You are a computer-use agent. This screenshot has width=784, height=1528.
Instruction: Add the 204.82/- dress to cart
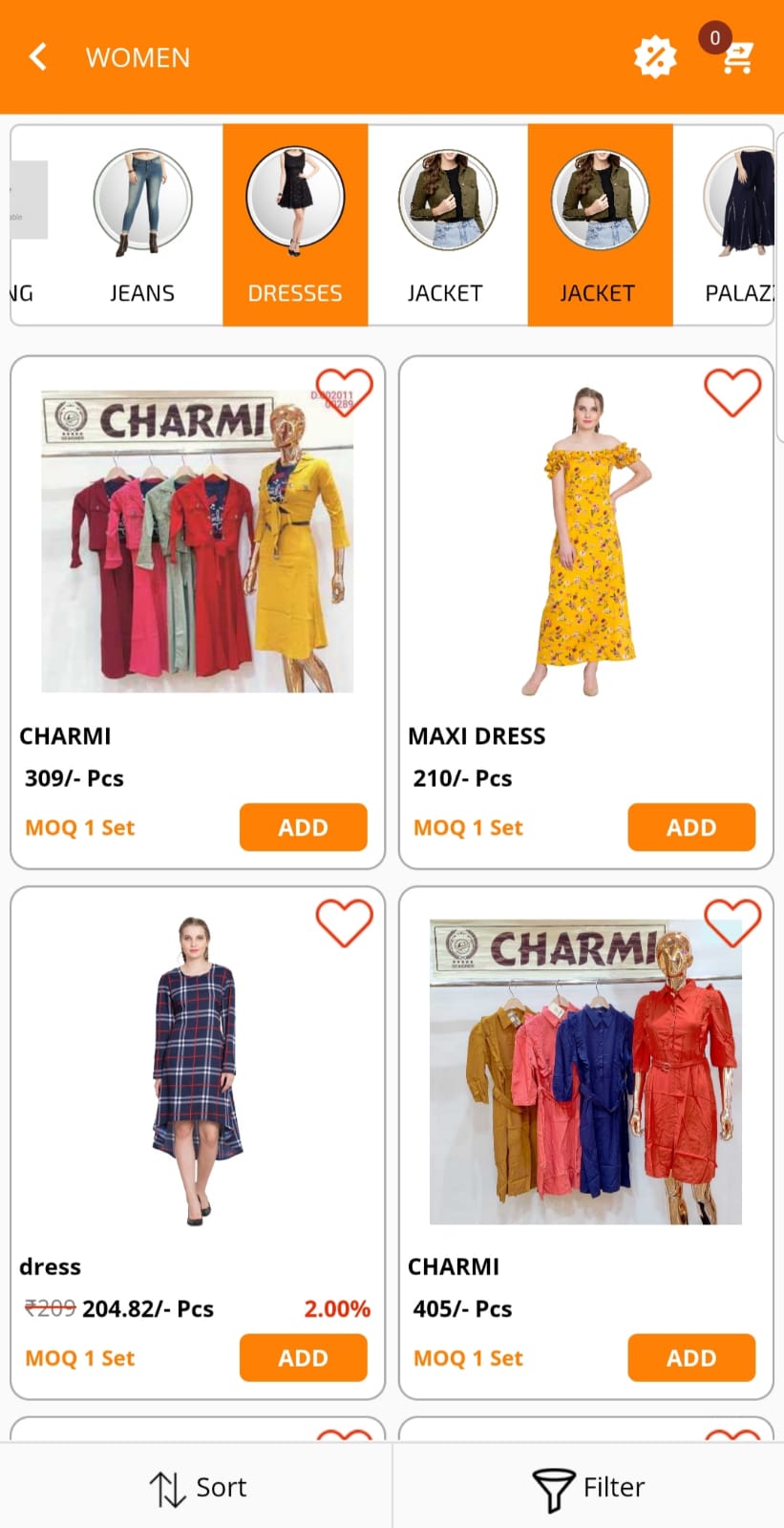point(303,1357)
